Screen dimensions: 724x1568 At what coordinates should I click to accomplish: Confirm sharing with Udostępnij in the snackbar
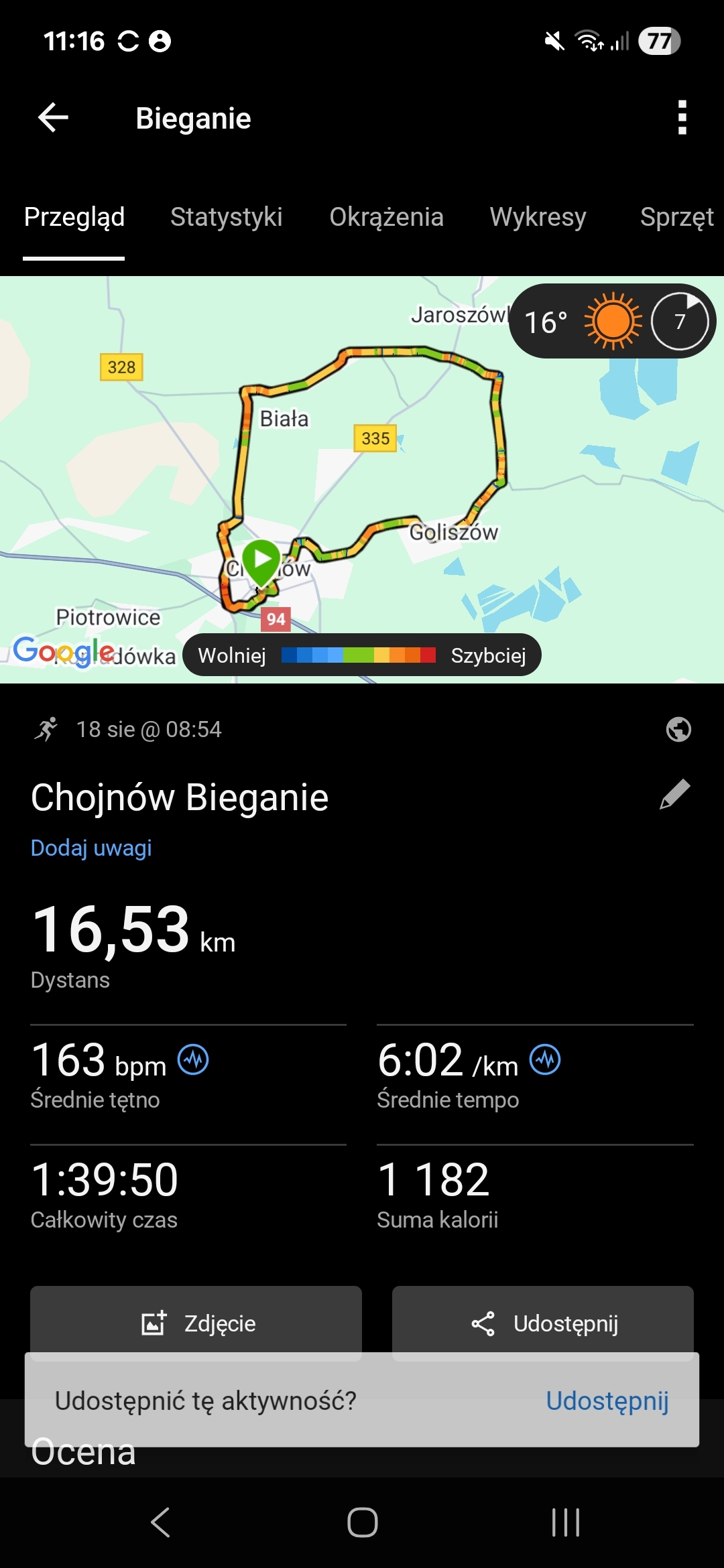(x=607, y=1400)
